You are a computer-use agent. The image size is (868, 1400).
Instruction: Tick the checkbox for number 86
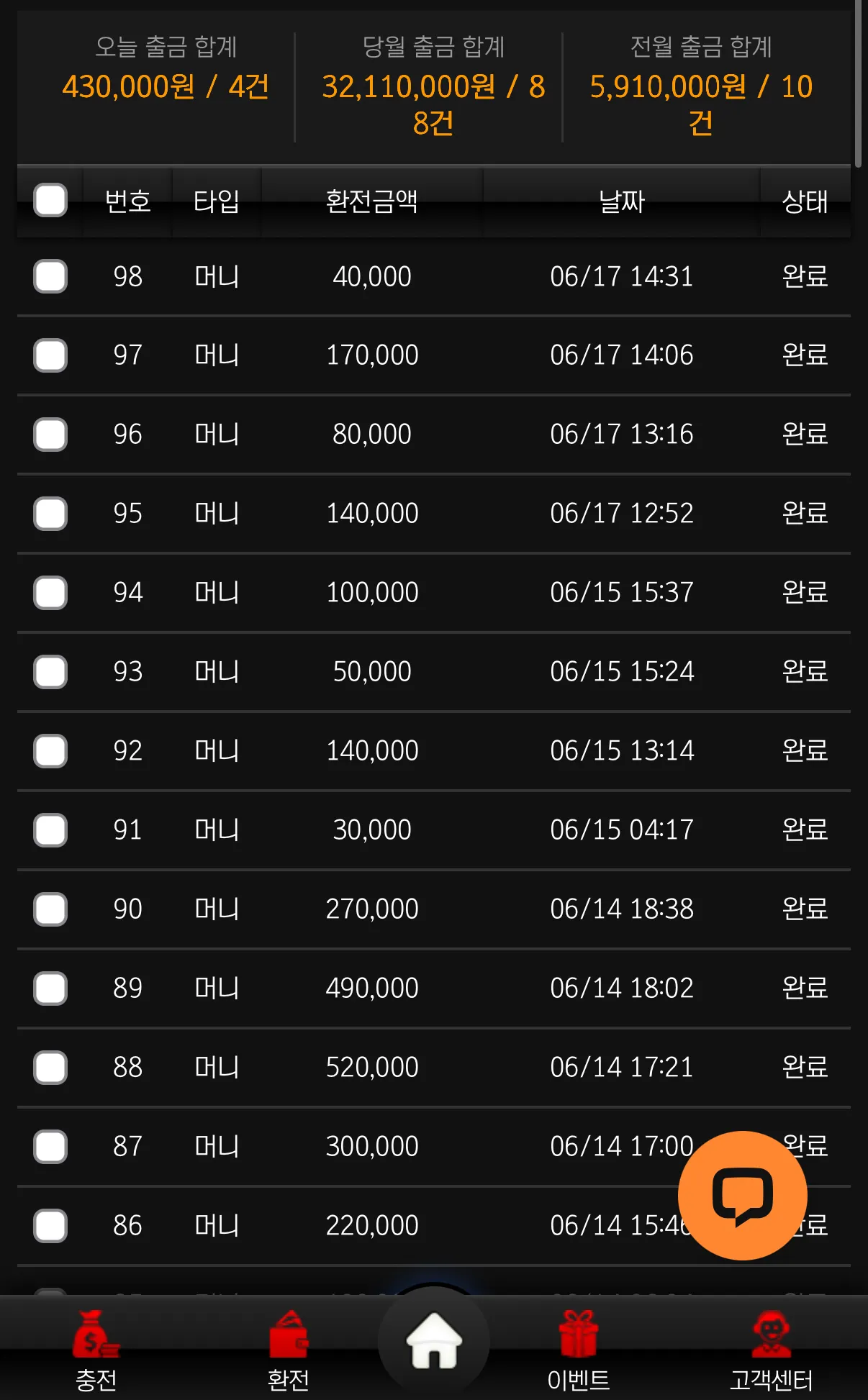click(50, 1226)
